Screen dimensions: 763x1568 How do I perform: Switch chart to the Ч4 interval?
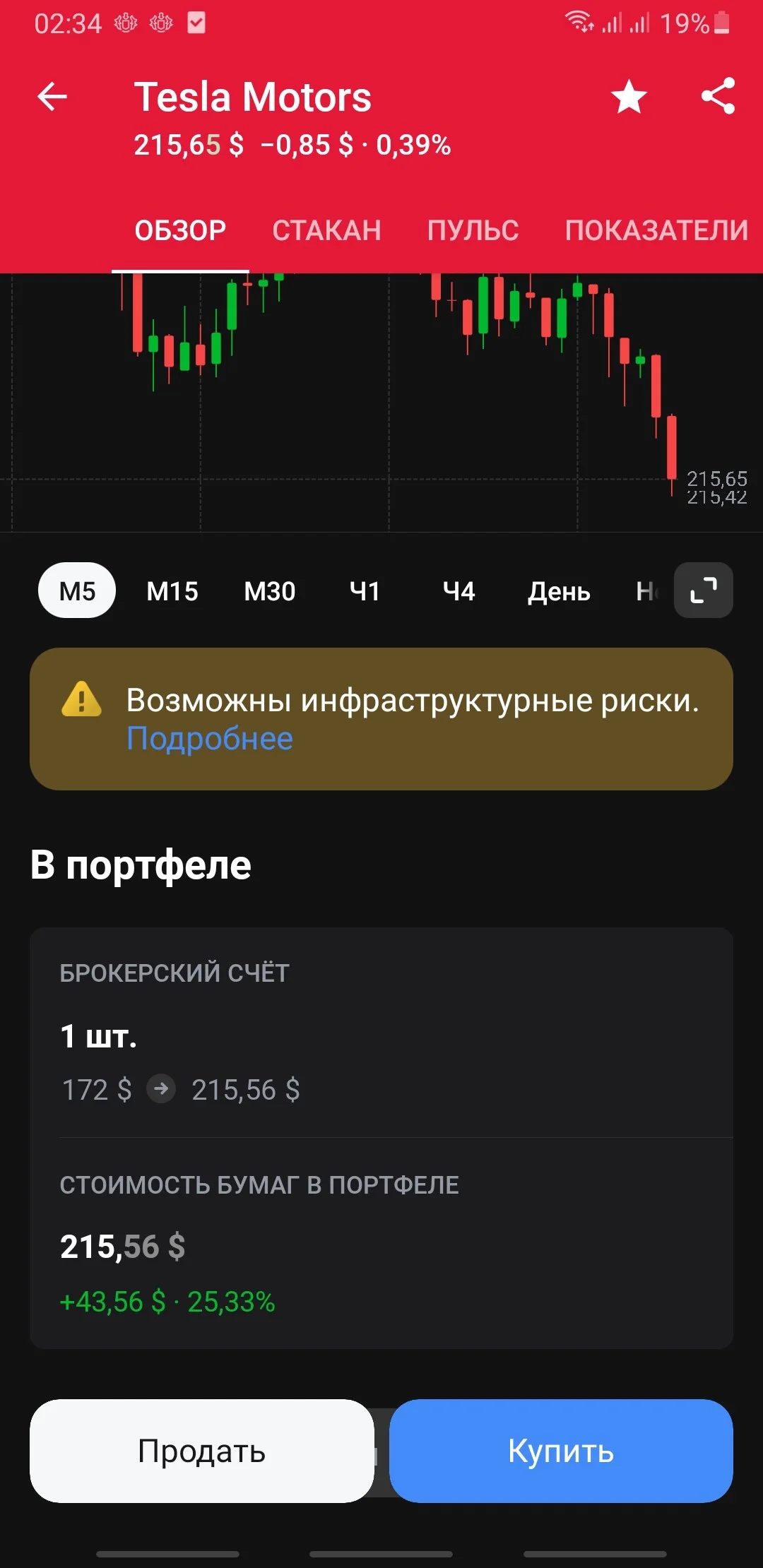[459, 590]
